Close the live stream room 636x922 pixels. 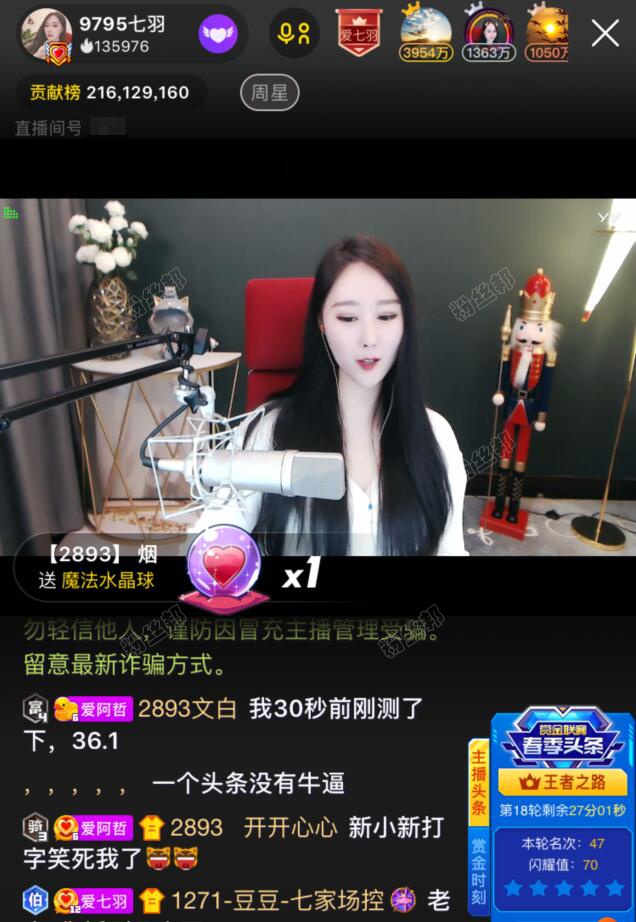click(x=605, y=34)
